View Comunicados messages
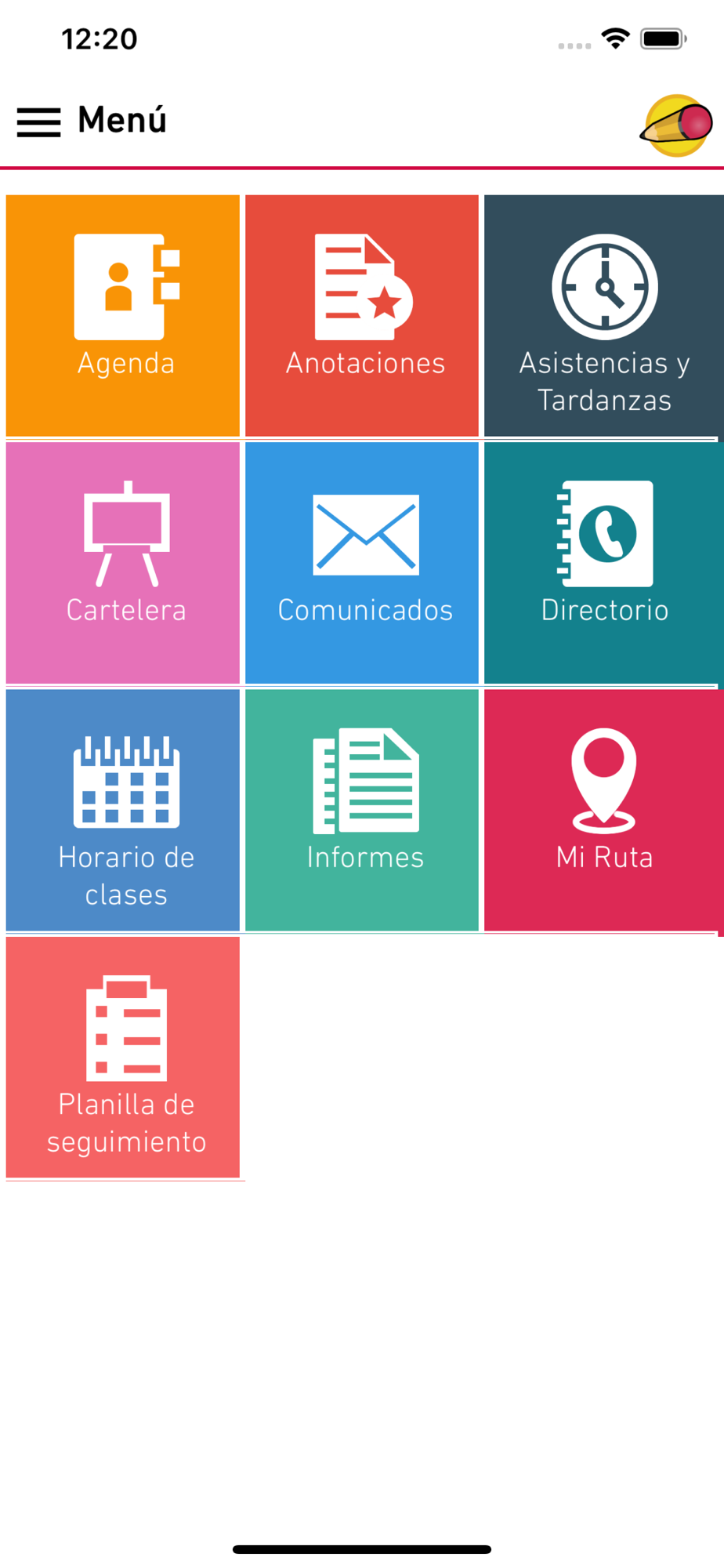The height and width of the screenshot is (1568, 724). (x=362, y=563)
